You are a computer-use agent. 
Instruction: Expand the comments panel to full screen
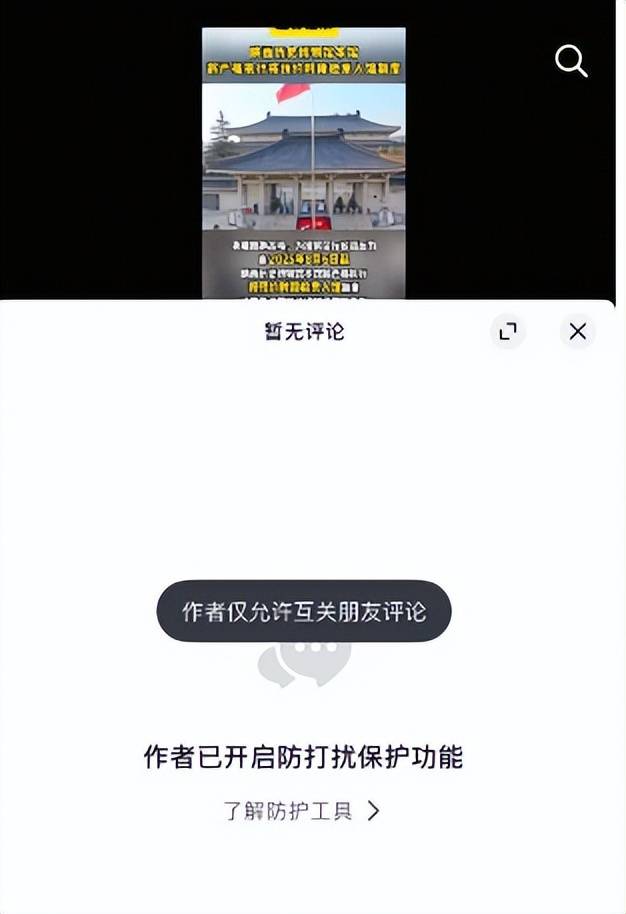tap(508, 332)
